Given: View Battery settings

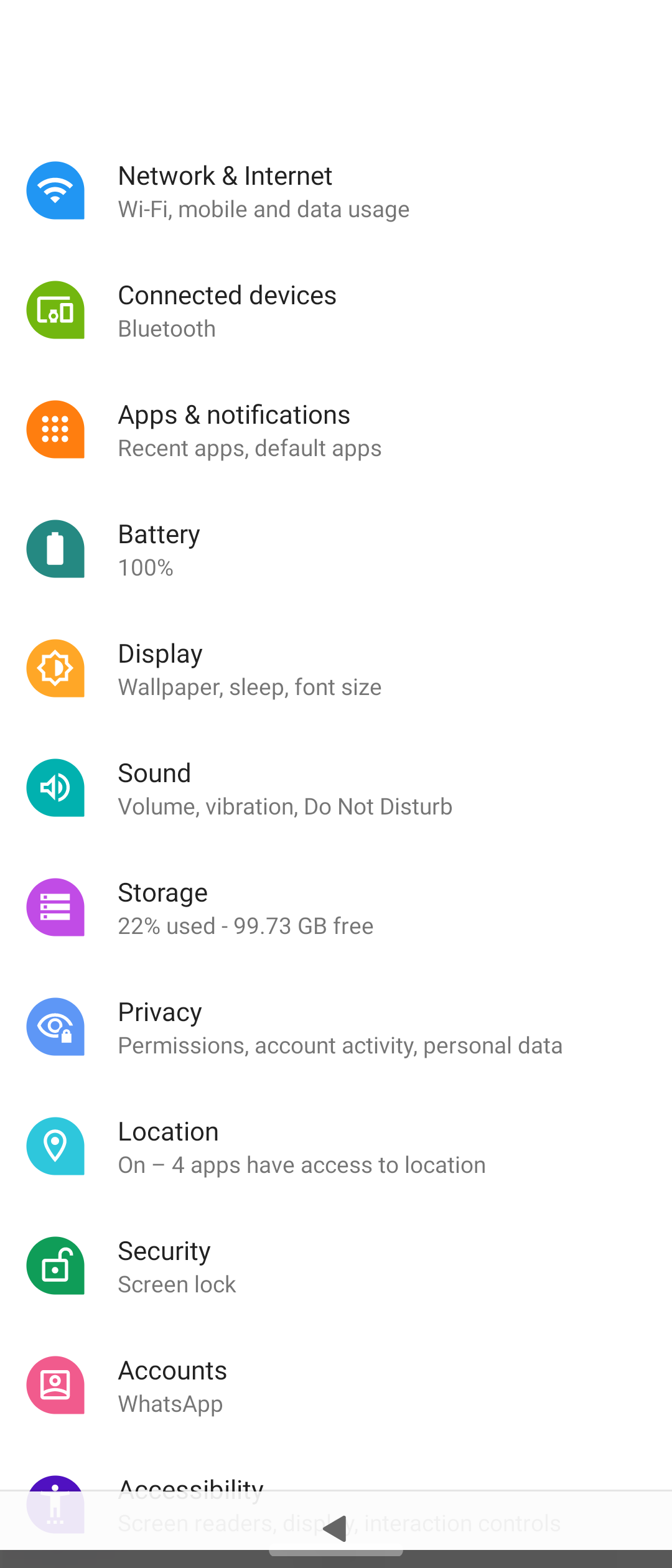Looking at the screenshot, I should [336, 549].
